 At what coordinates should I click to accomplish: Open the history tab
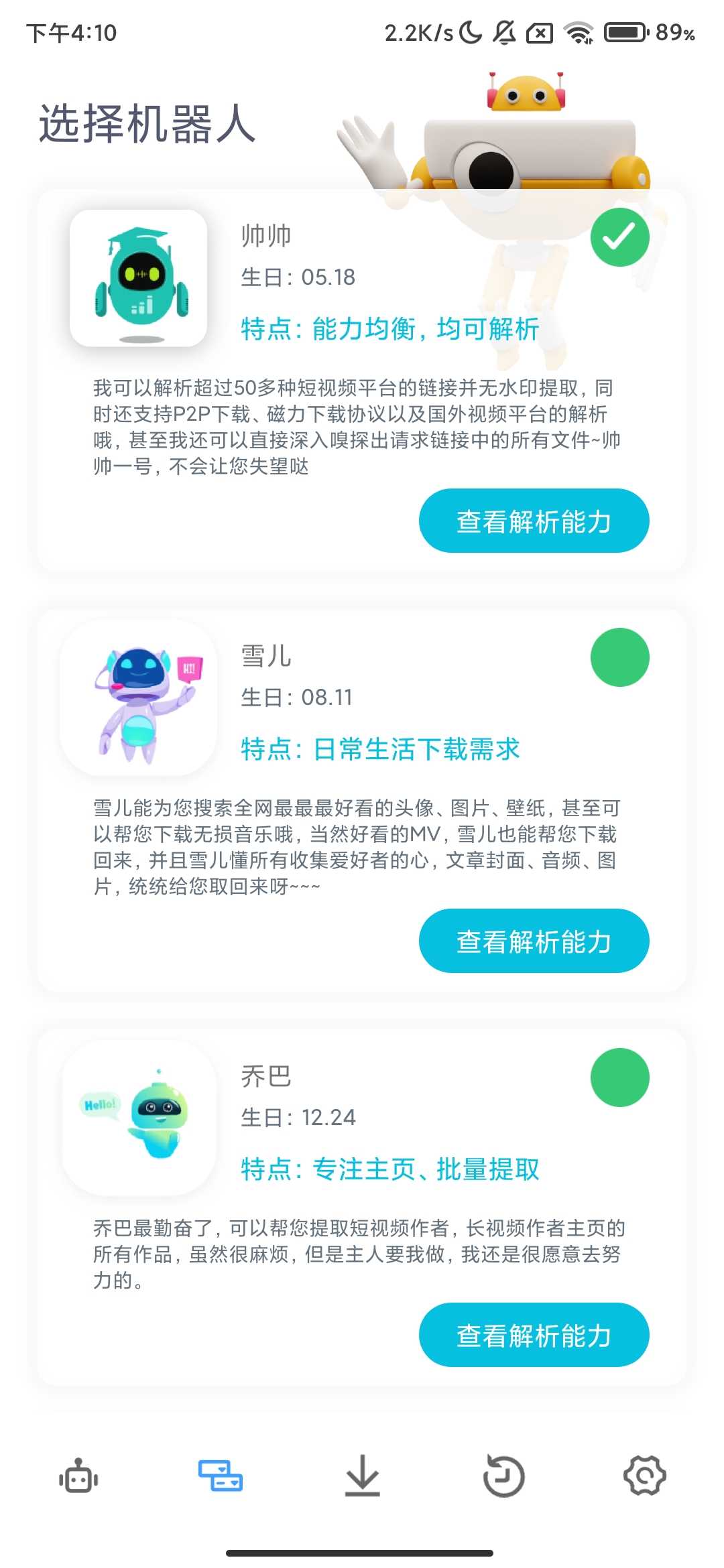pyautogui.click(x=503, y=1476)
